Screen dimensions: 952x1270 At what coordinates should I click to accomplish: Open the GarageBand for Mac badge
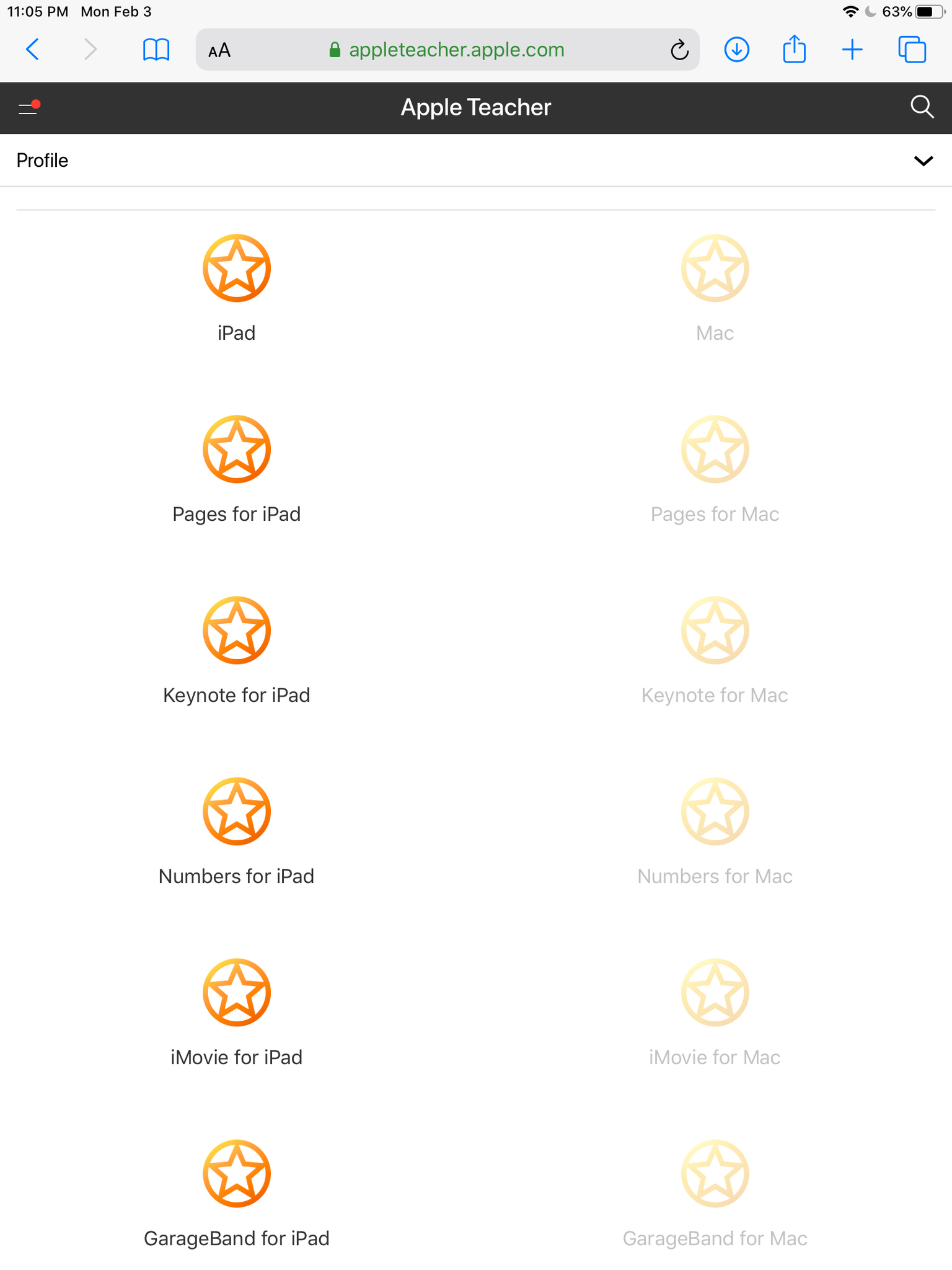715,1174
